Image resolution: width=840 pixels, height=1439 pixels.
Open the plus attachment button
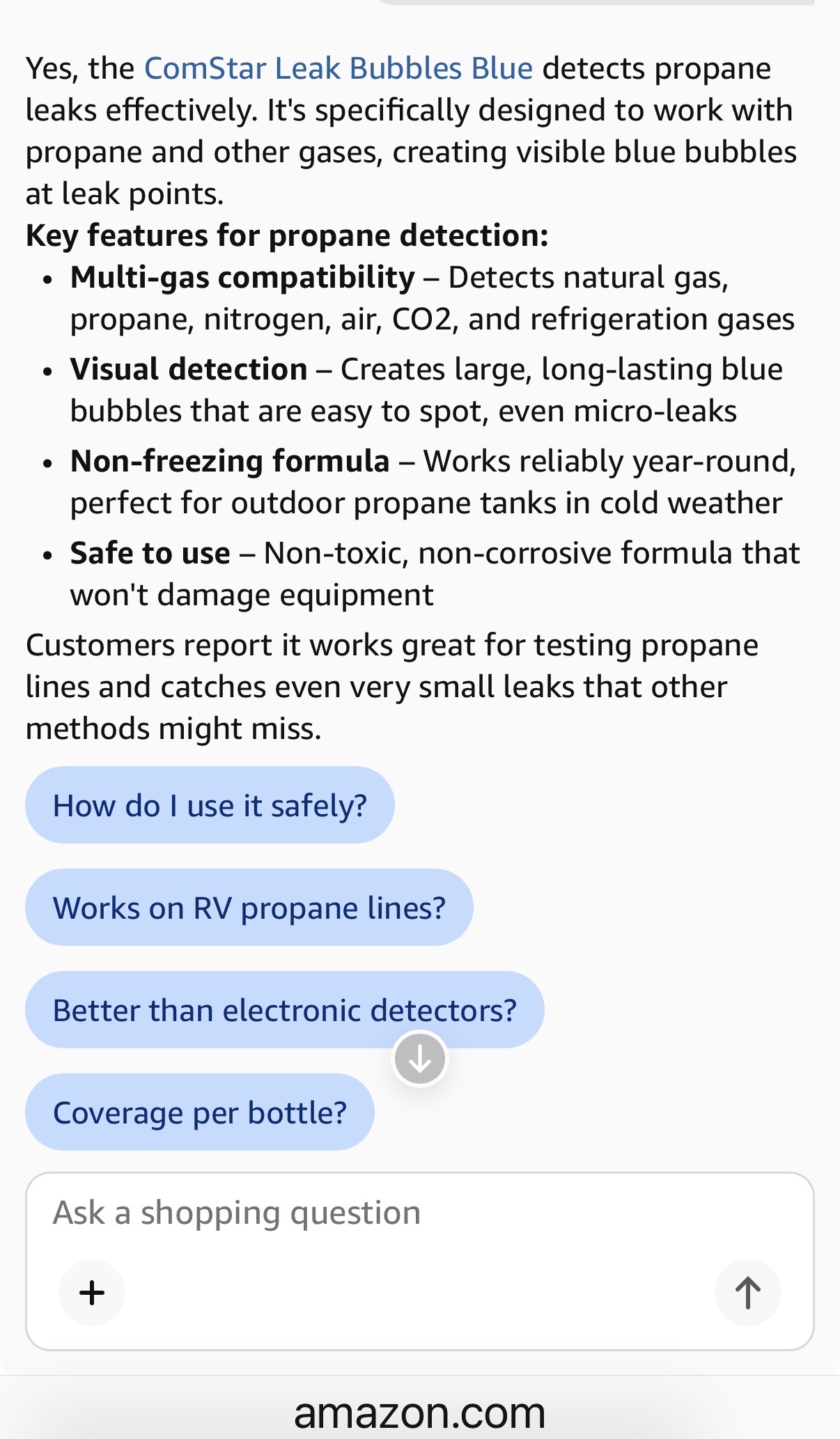click(x=92, y=1293)
